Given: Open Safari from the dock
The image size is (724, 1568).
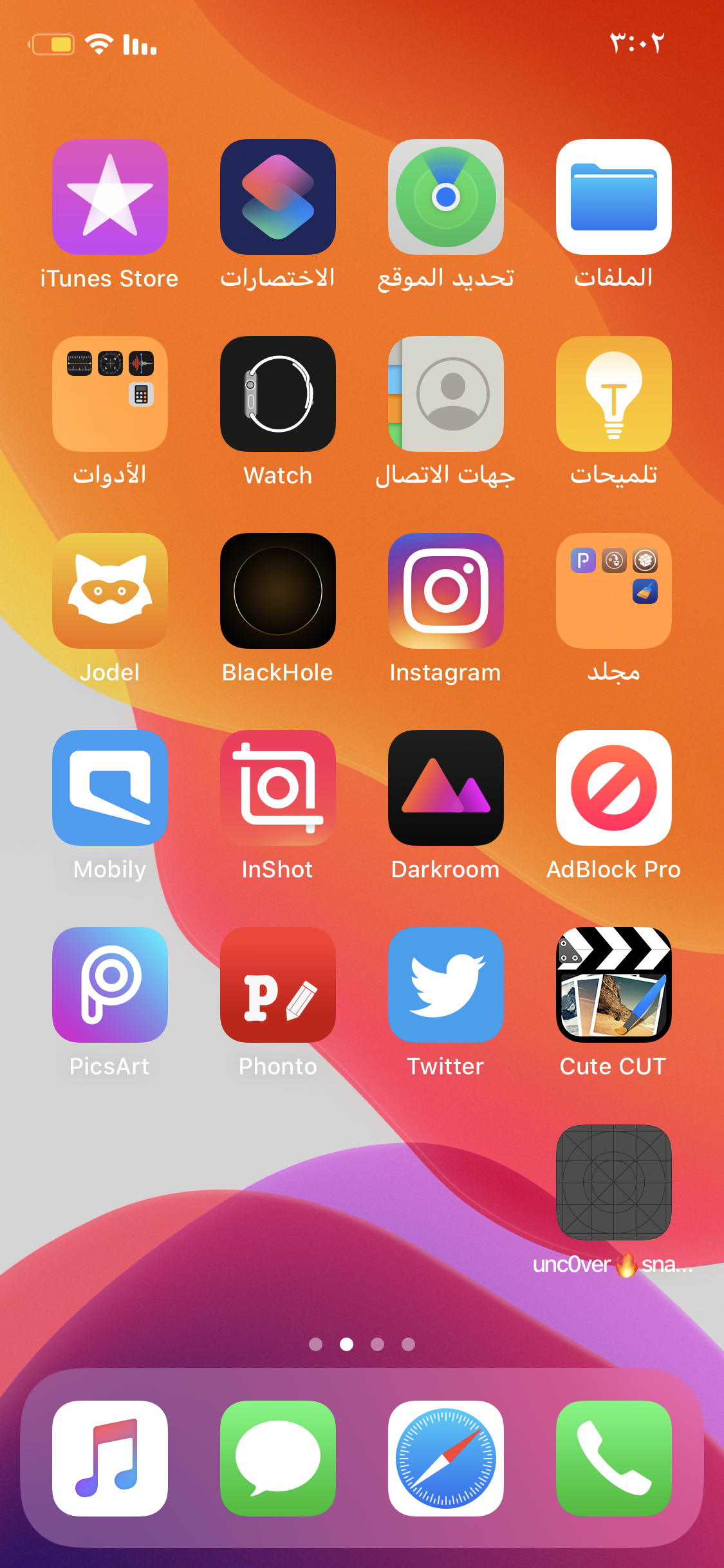Looking at the screenshot, I should [x=446, y=1459].
